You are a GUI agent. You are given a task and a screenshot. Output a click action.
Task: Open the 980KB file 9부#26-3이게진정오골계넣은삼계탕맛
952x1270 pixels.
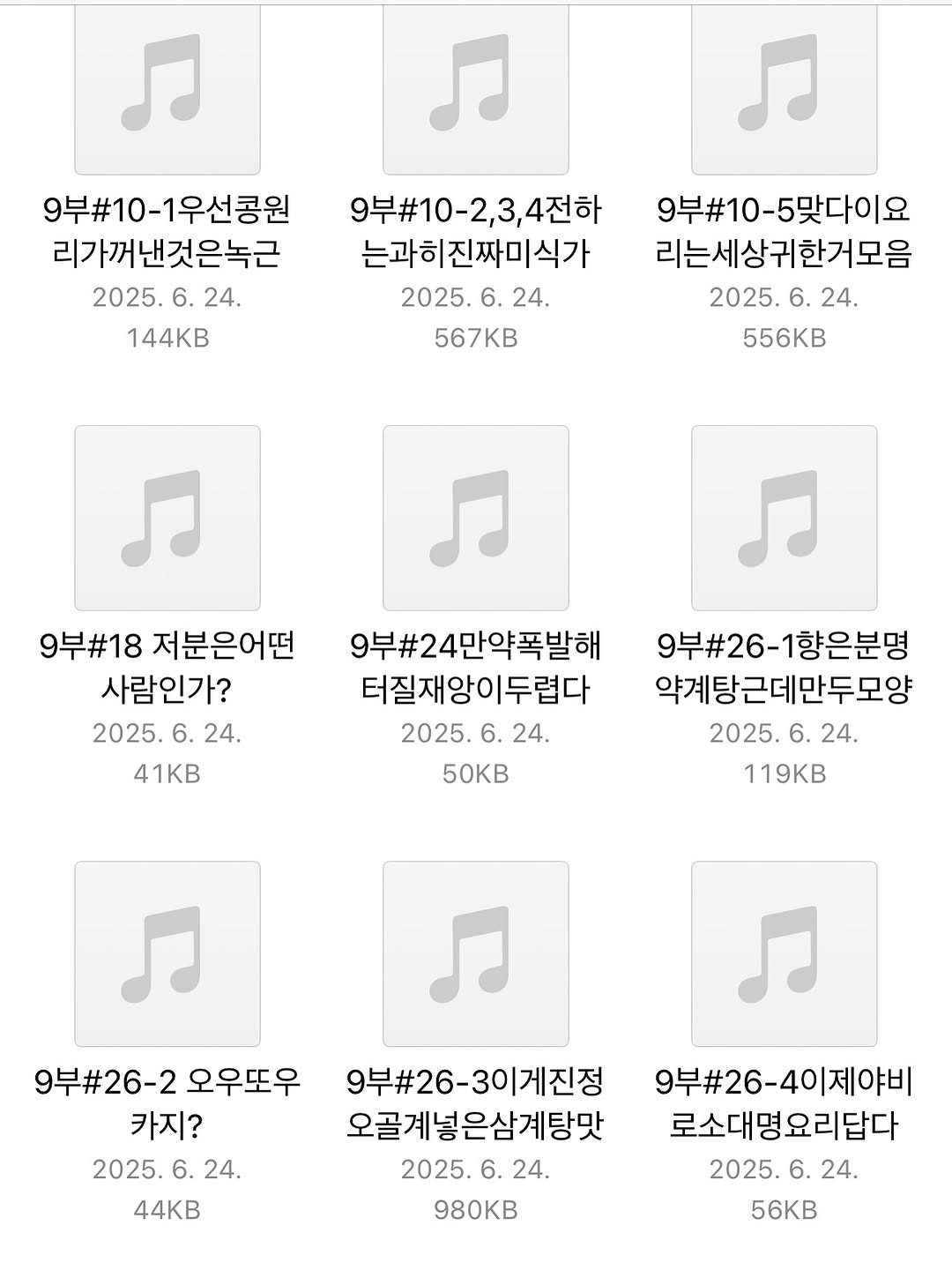pyautogui.click(x=476, y=954)
